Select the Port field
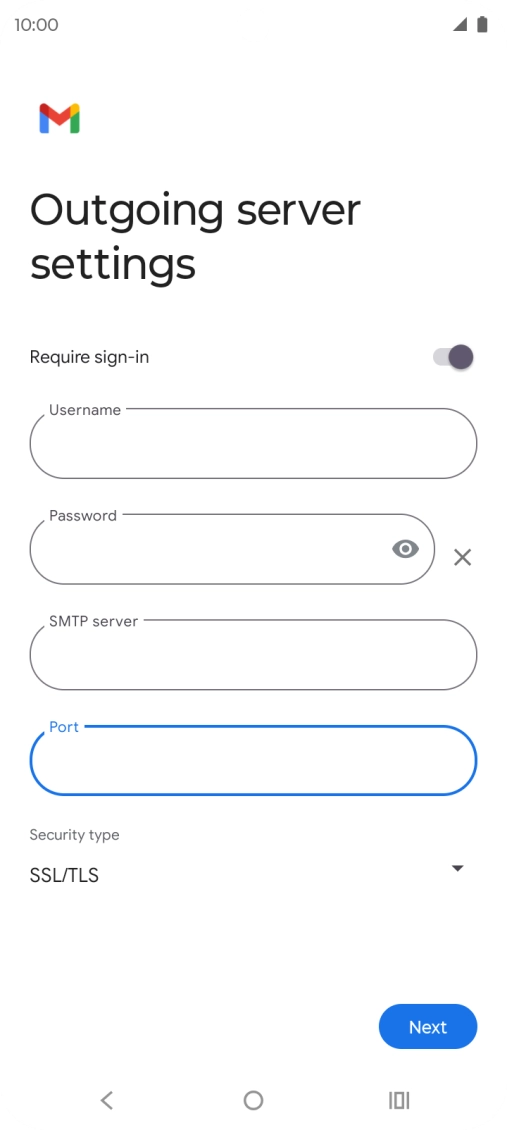The image size is (507, 1130). tap(254, 760)
